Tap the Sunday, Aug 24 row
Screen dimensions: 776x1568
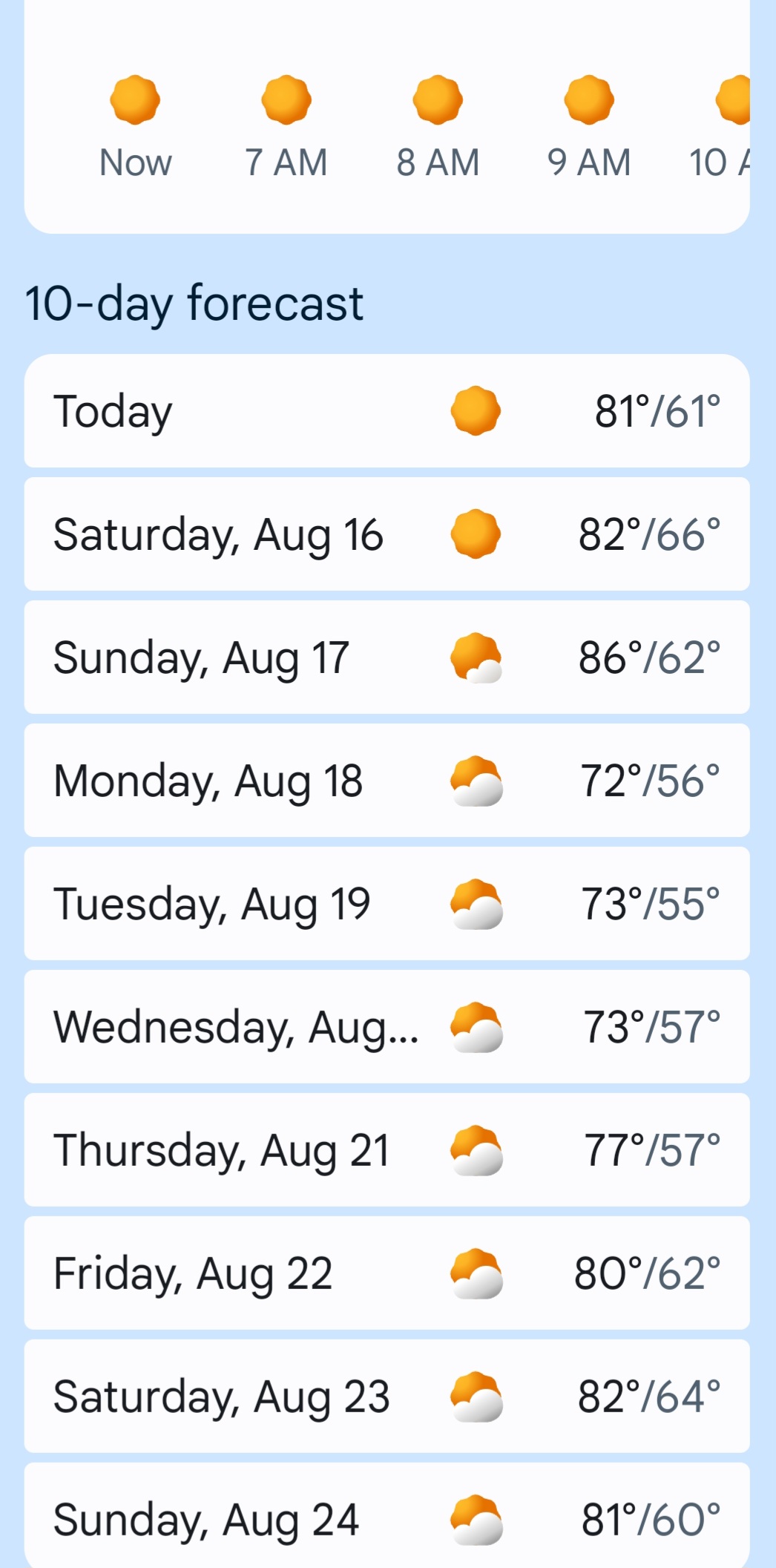(x=387, y=1516)
